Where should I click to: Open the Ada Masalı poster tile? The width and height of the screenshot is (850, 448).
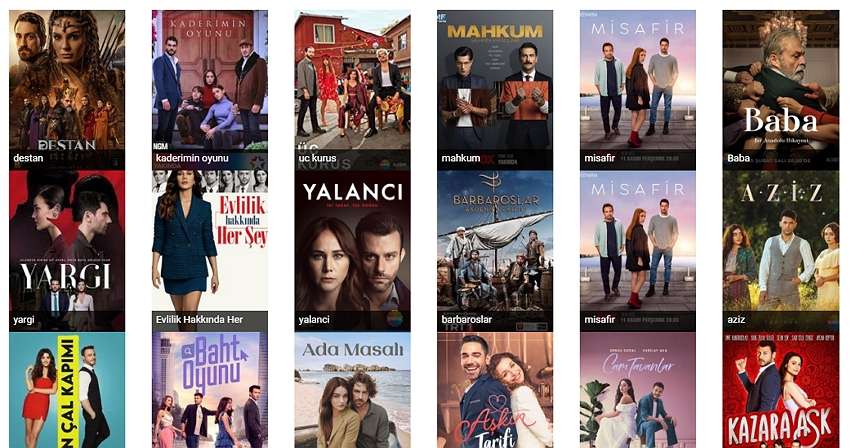point(352,392)
